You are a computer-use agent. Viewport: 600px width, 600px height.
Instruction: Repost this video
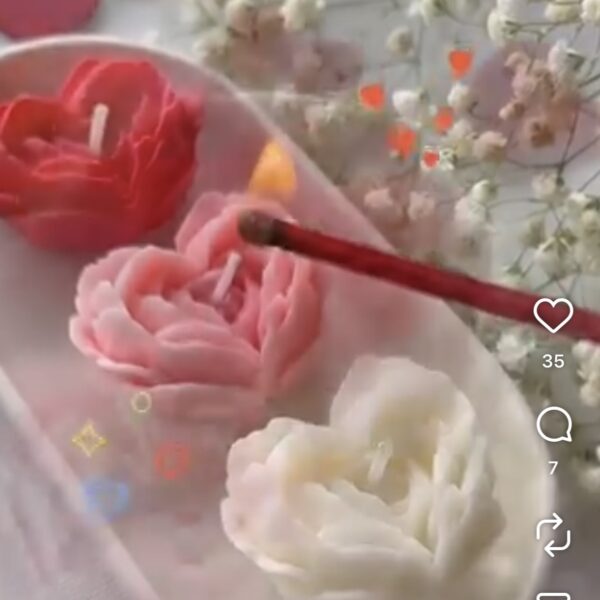[553, 534]
